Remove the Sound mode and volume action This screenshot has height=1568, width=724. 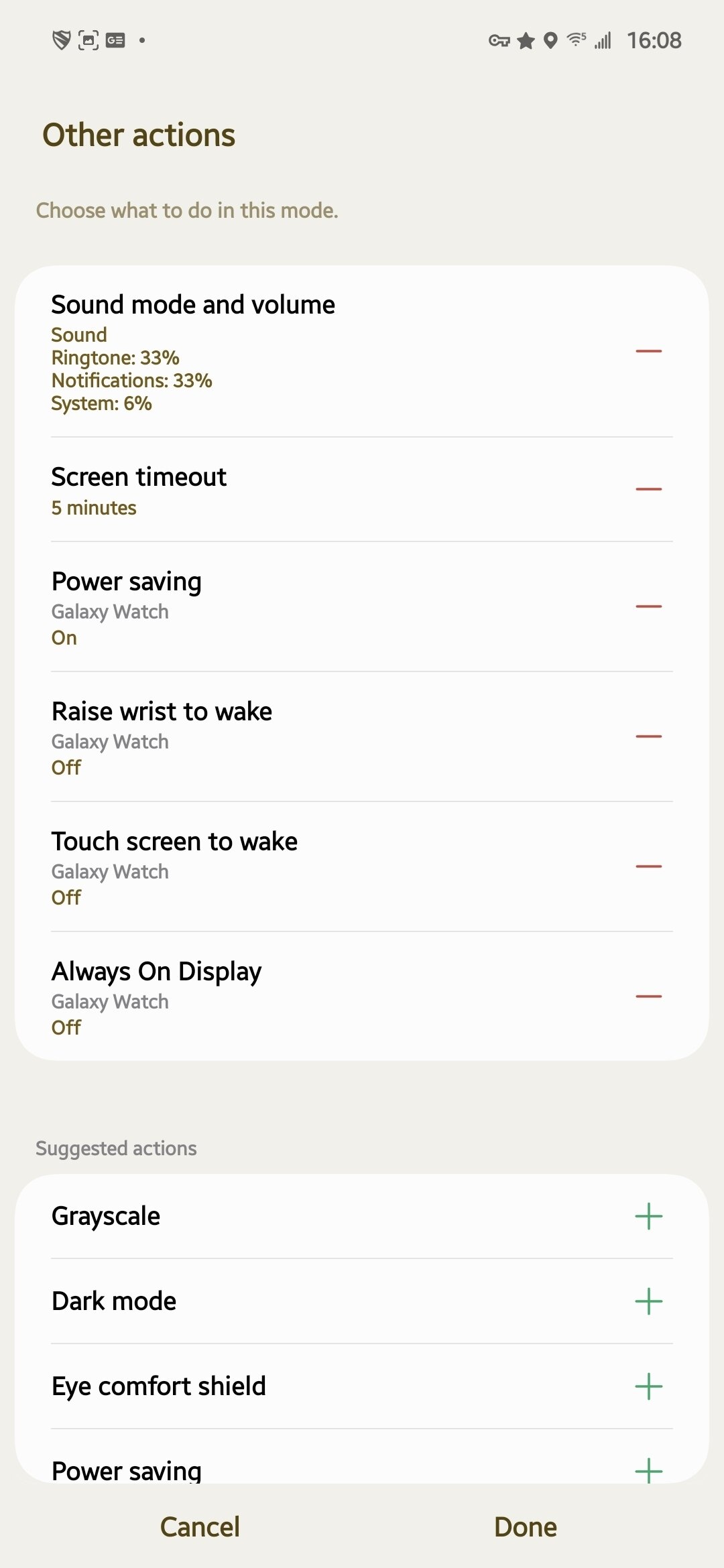tap(648, 351)
